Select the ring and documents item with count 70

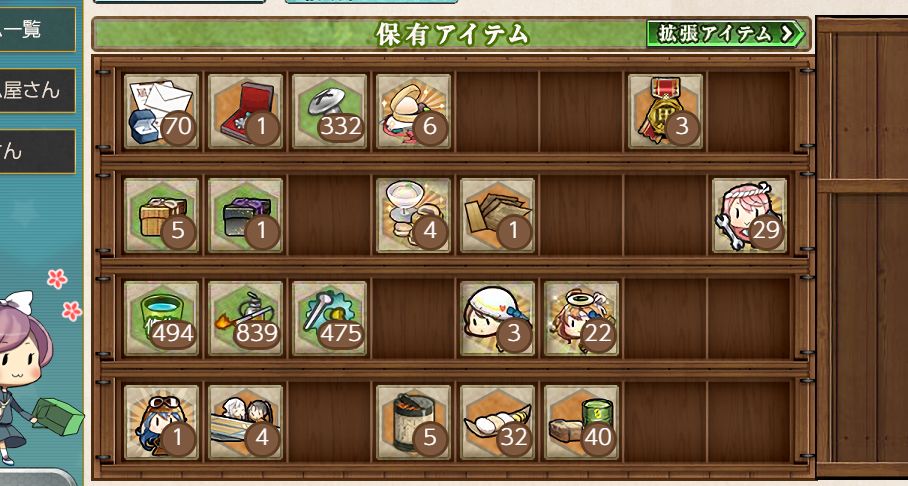(162, 111)
